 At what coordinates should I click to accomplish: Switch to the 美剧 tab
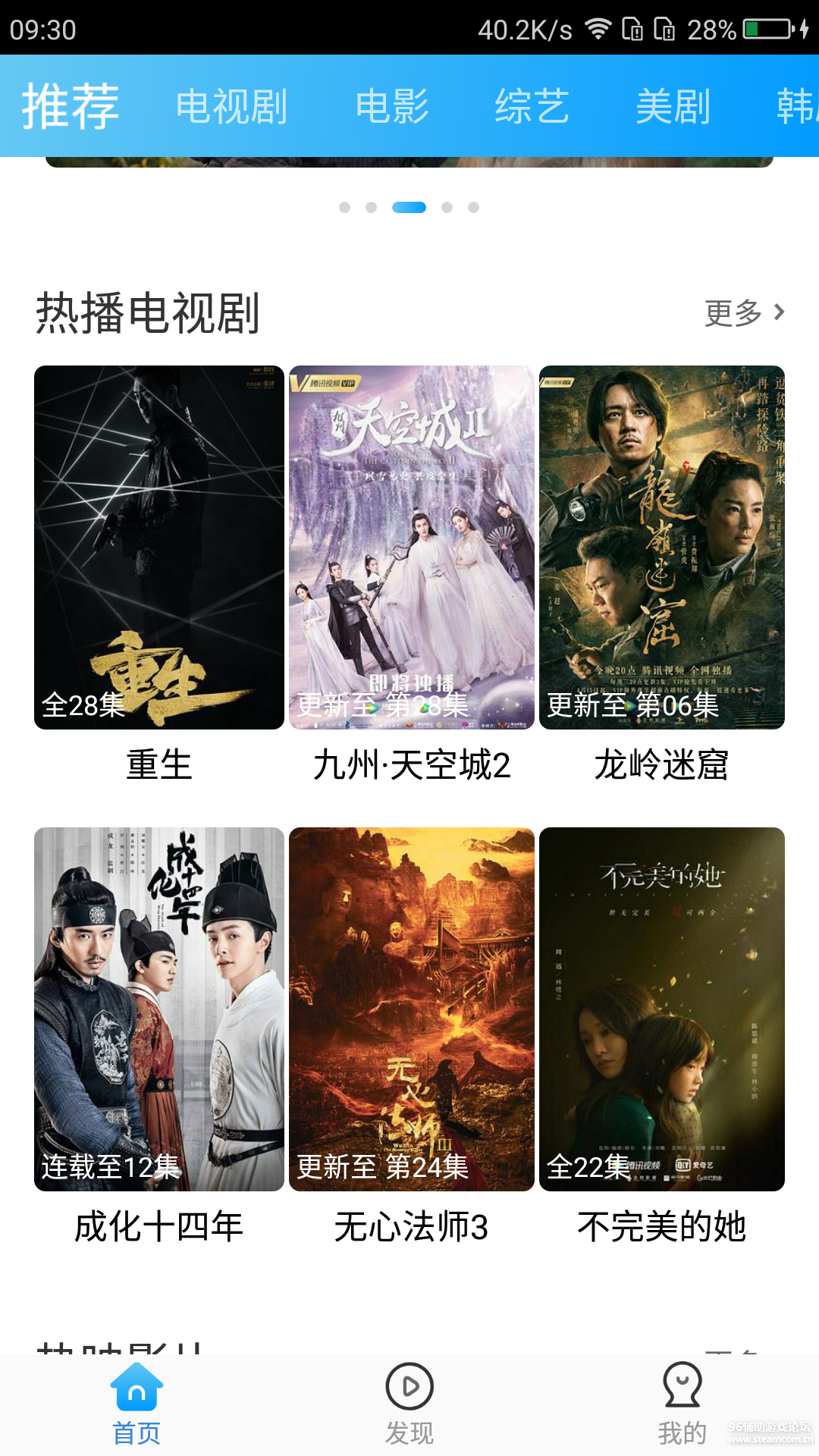pos(673,106)
